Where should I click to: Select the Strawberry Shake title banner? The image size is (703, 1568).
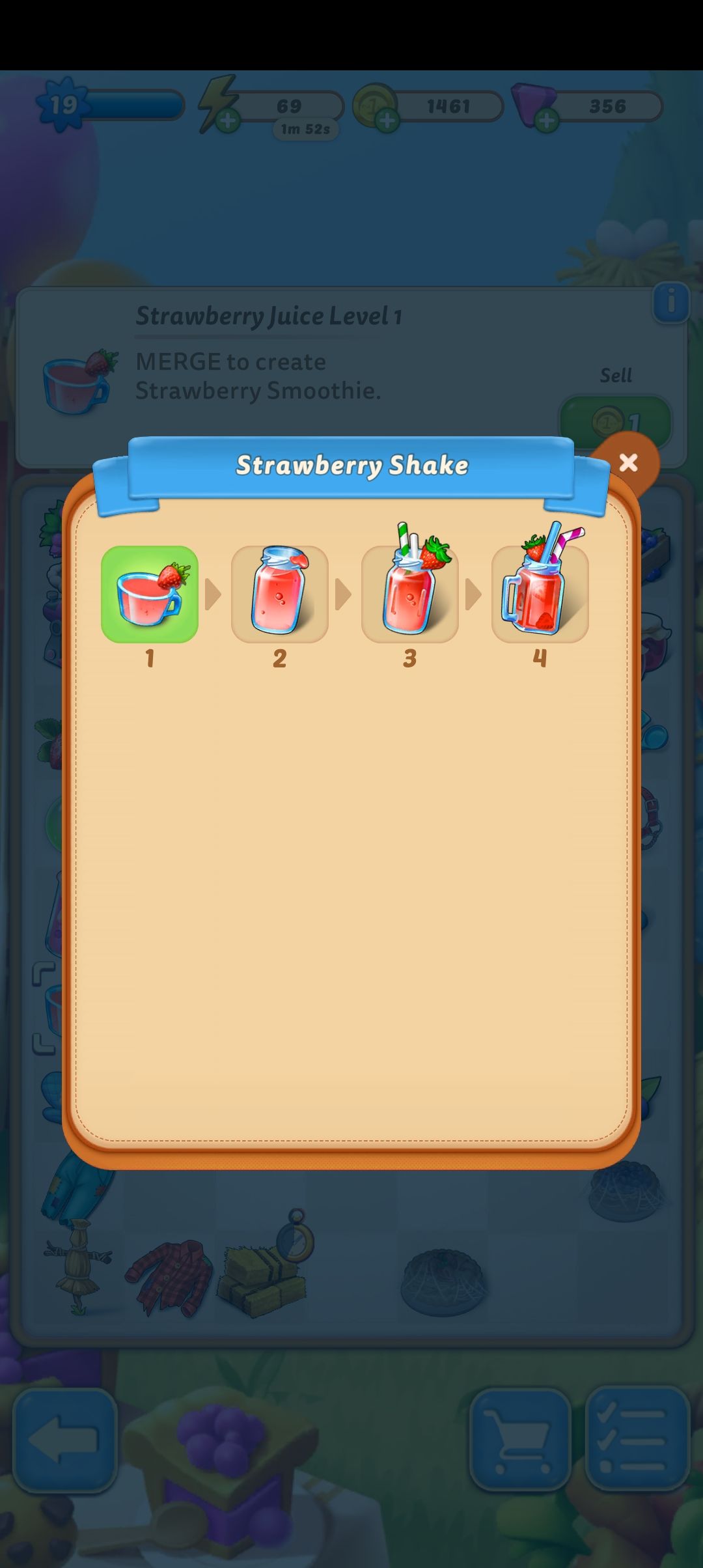(x=351, y=465)
